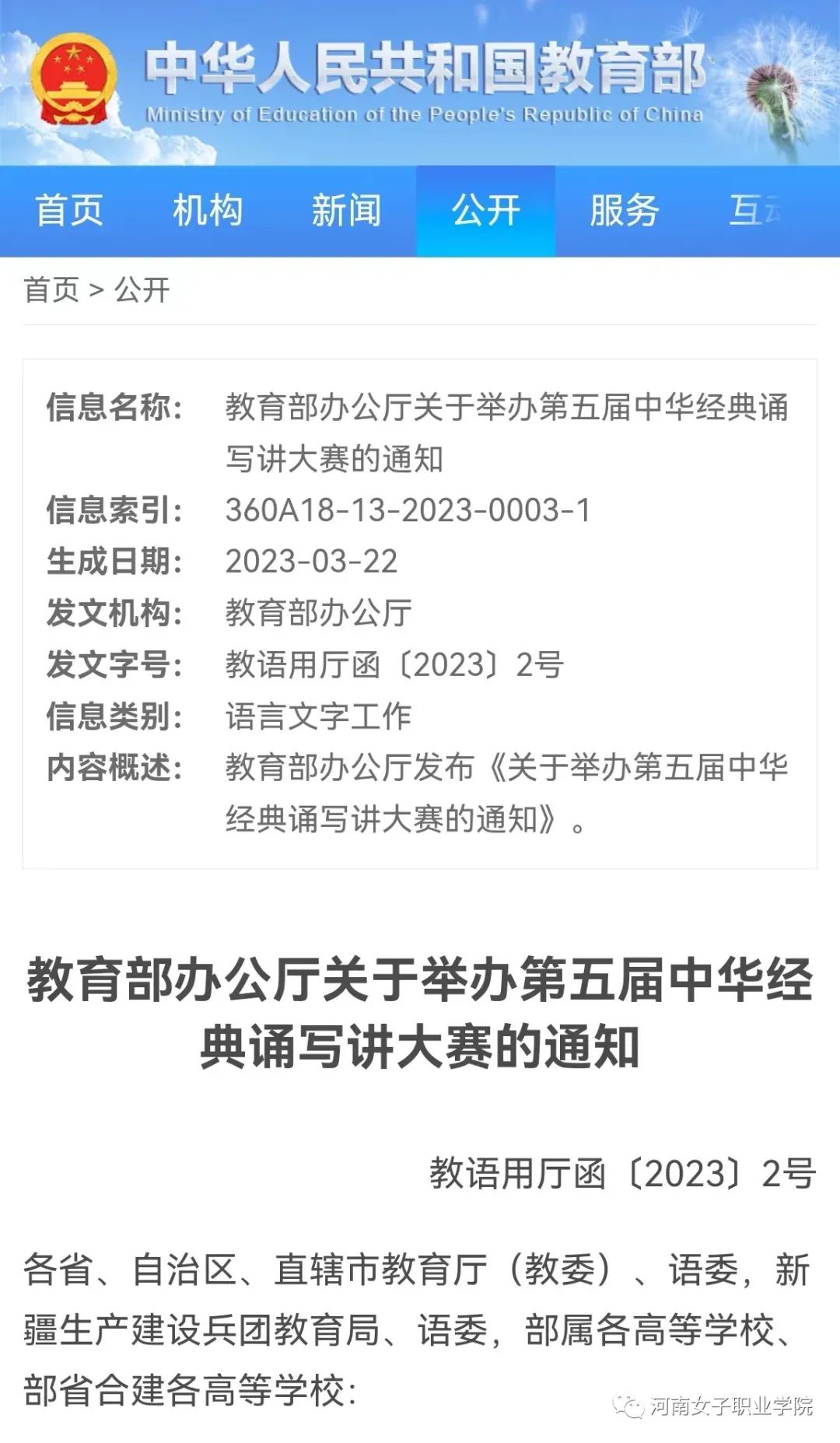840x1443 pixels.
Task: Open the 新闻 tab
Action: click(x=347, y=211)
